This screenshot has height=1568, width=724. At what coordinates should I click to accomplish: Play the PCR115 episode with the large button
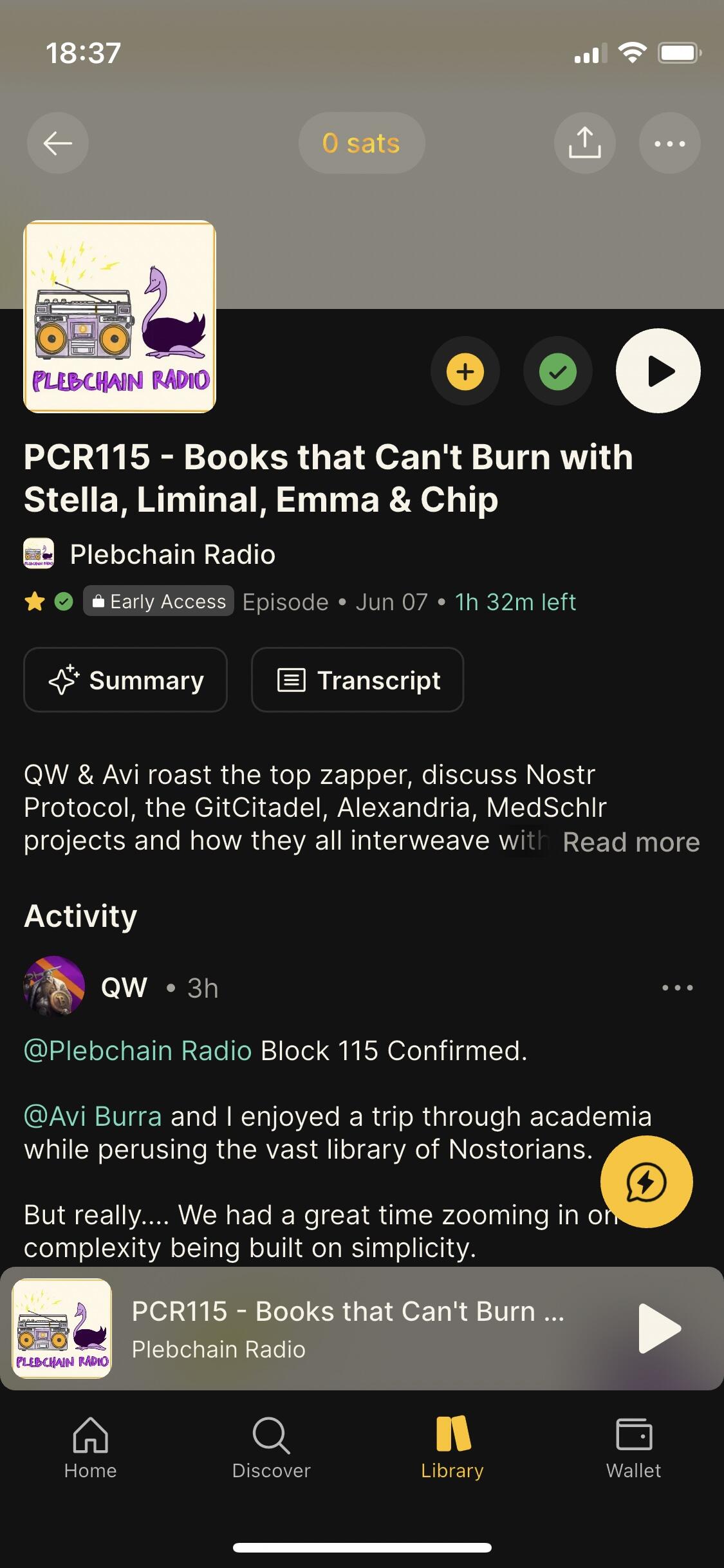click(x=658, y=371)
